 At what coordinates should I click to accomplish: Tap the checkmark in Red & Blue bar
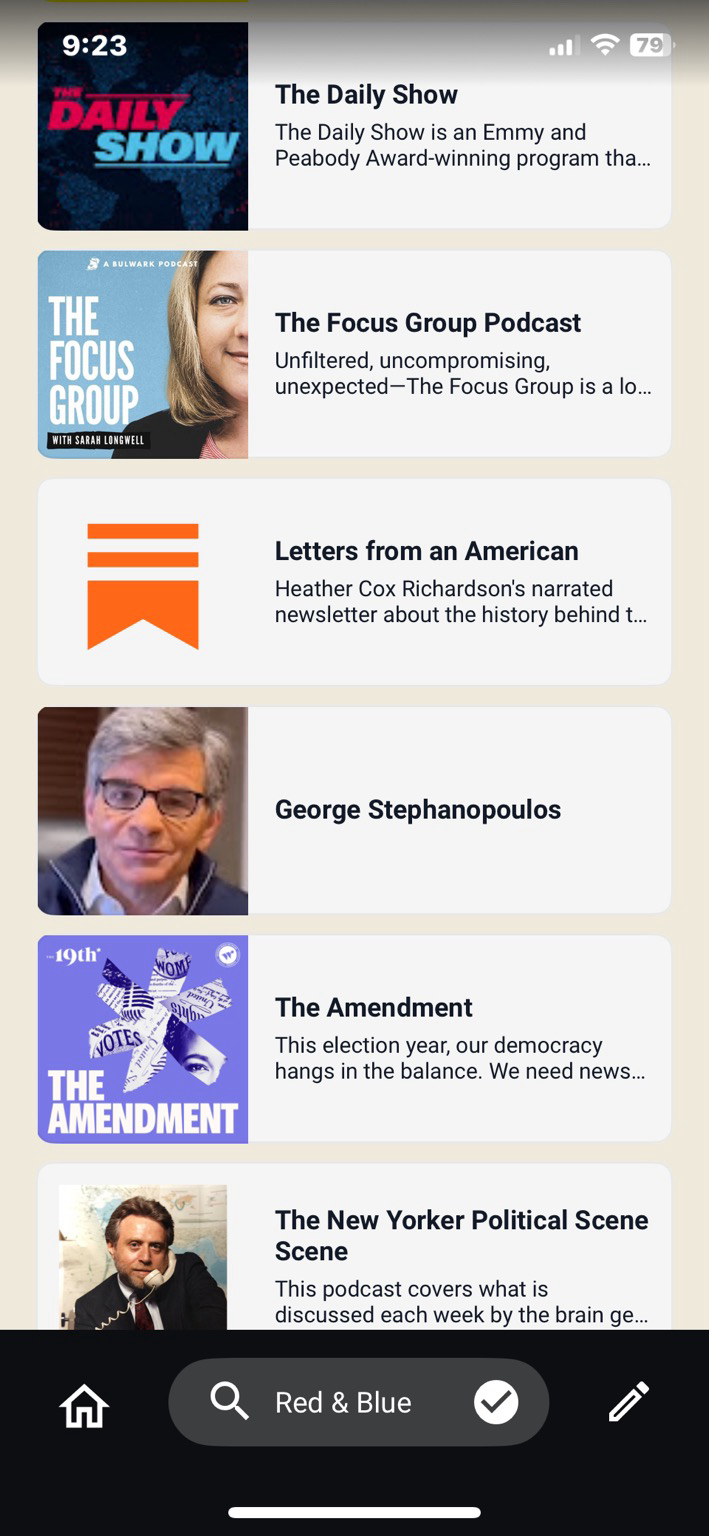[x=496, y=1402]
